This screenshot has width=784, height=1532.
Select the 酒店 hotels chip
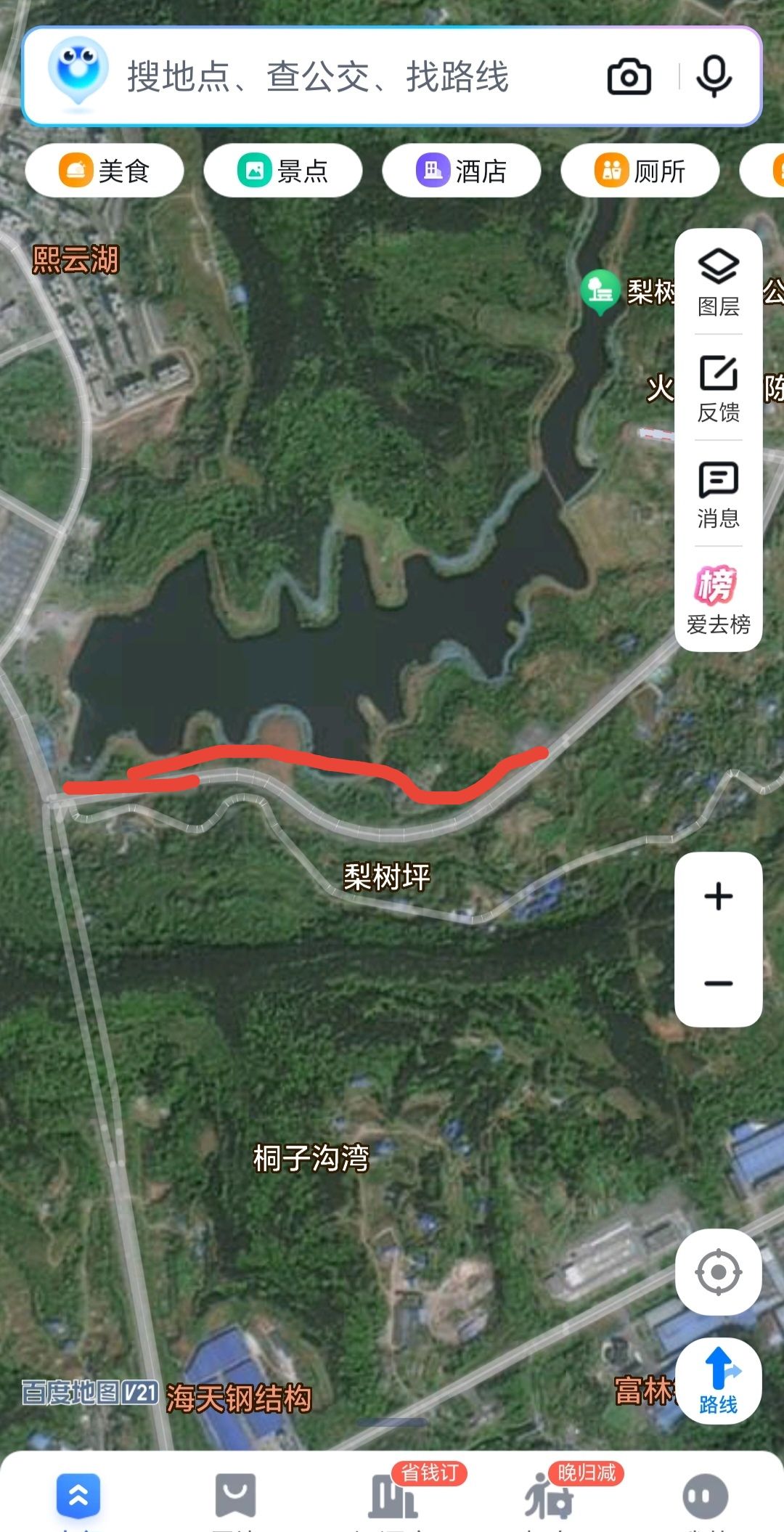[x=462, y=171]
